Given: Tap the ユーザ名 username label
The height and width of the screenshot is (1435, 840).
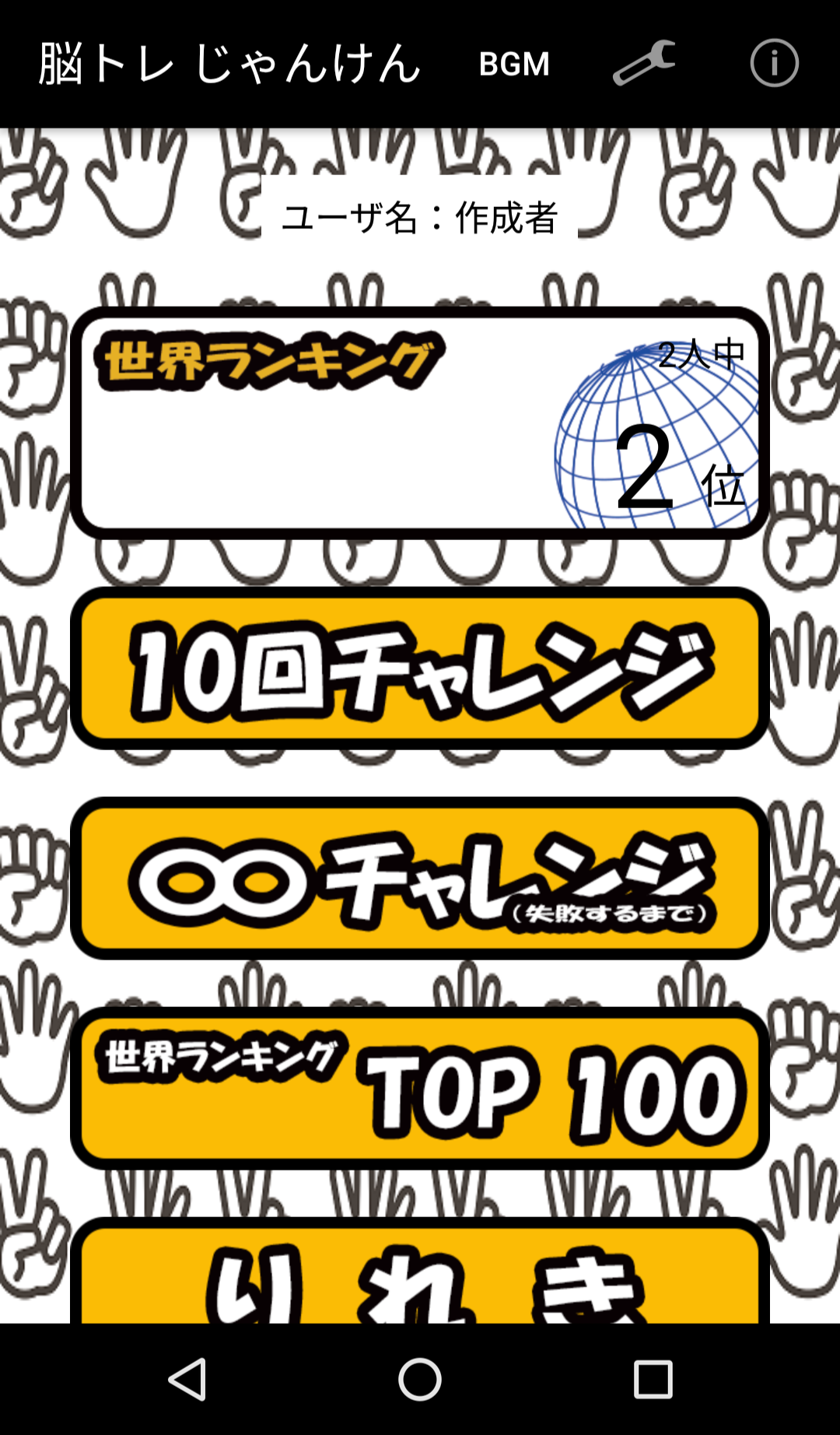Looking at the screenshot, I should coord(419,218).
